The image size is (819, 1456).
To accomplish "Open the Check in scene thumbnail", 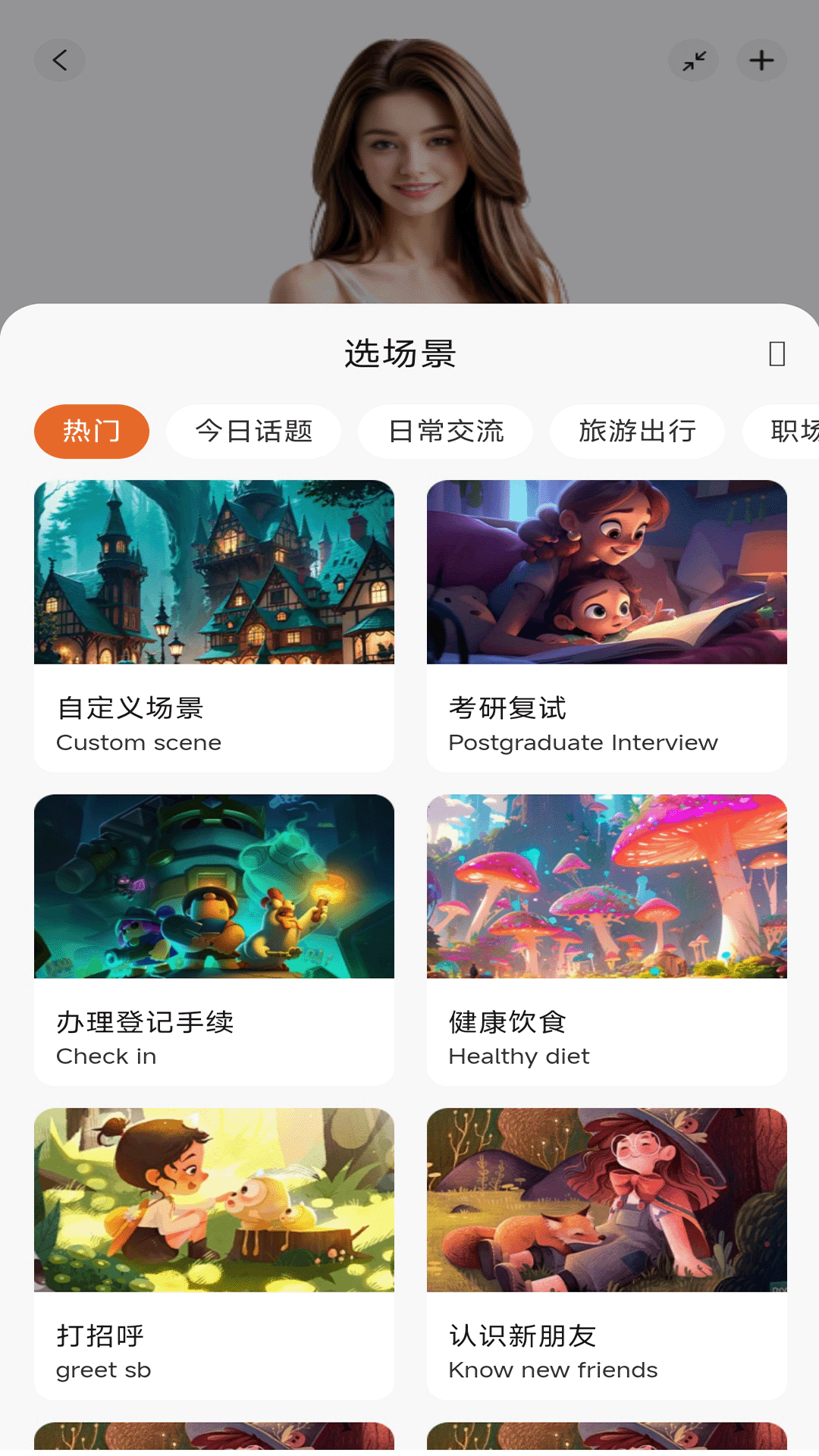I will pyautogui.click(x=214, y=887).
